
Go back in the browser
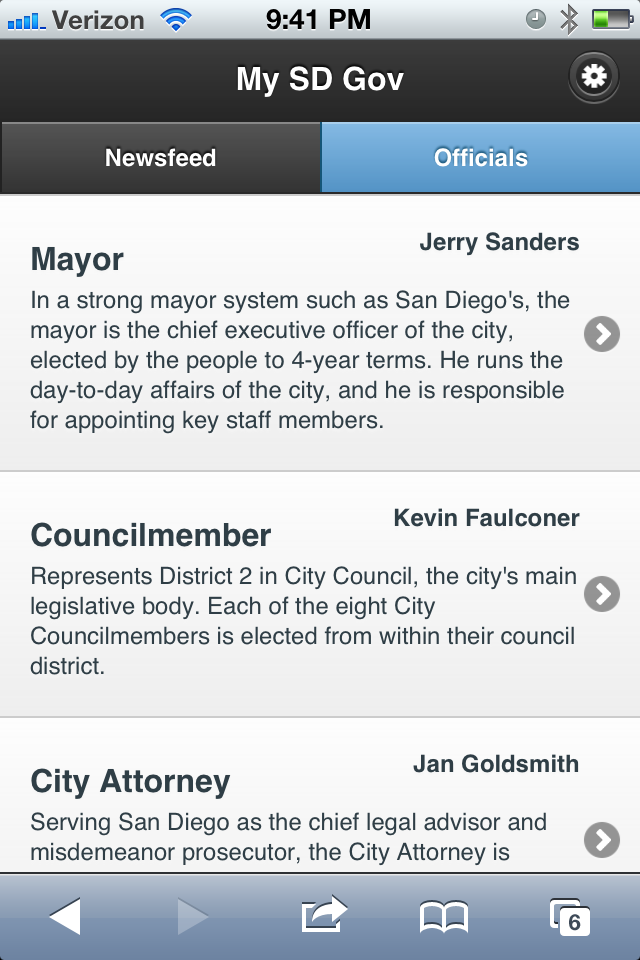pos(65,916)
